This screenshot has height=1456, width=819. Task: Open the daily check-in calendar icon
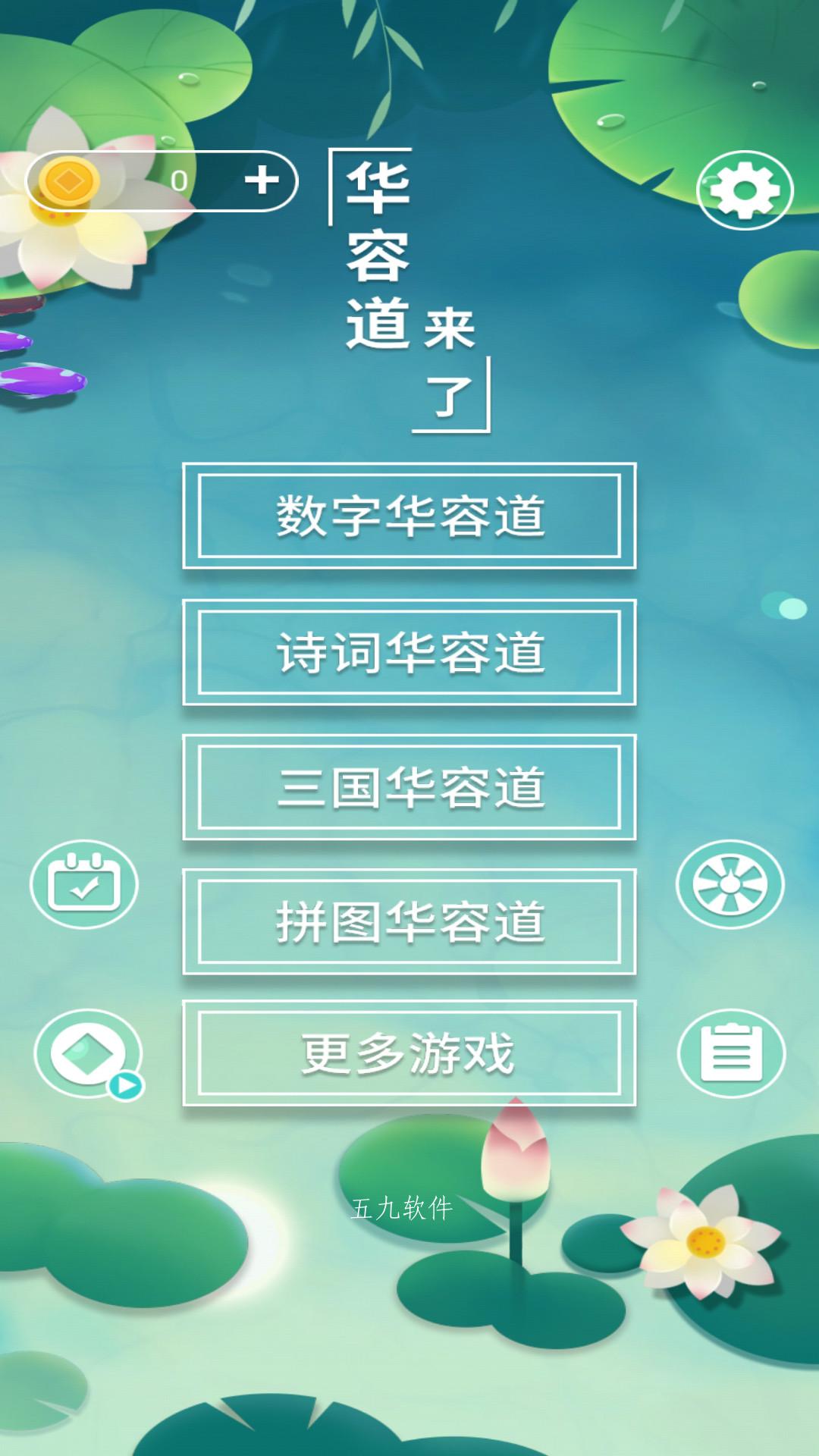84,884
